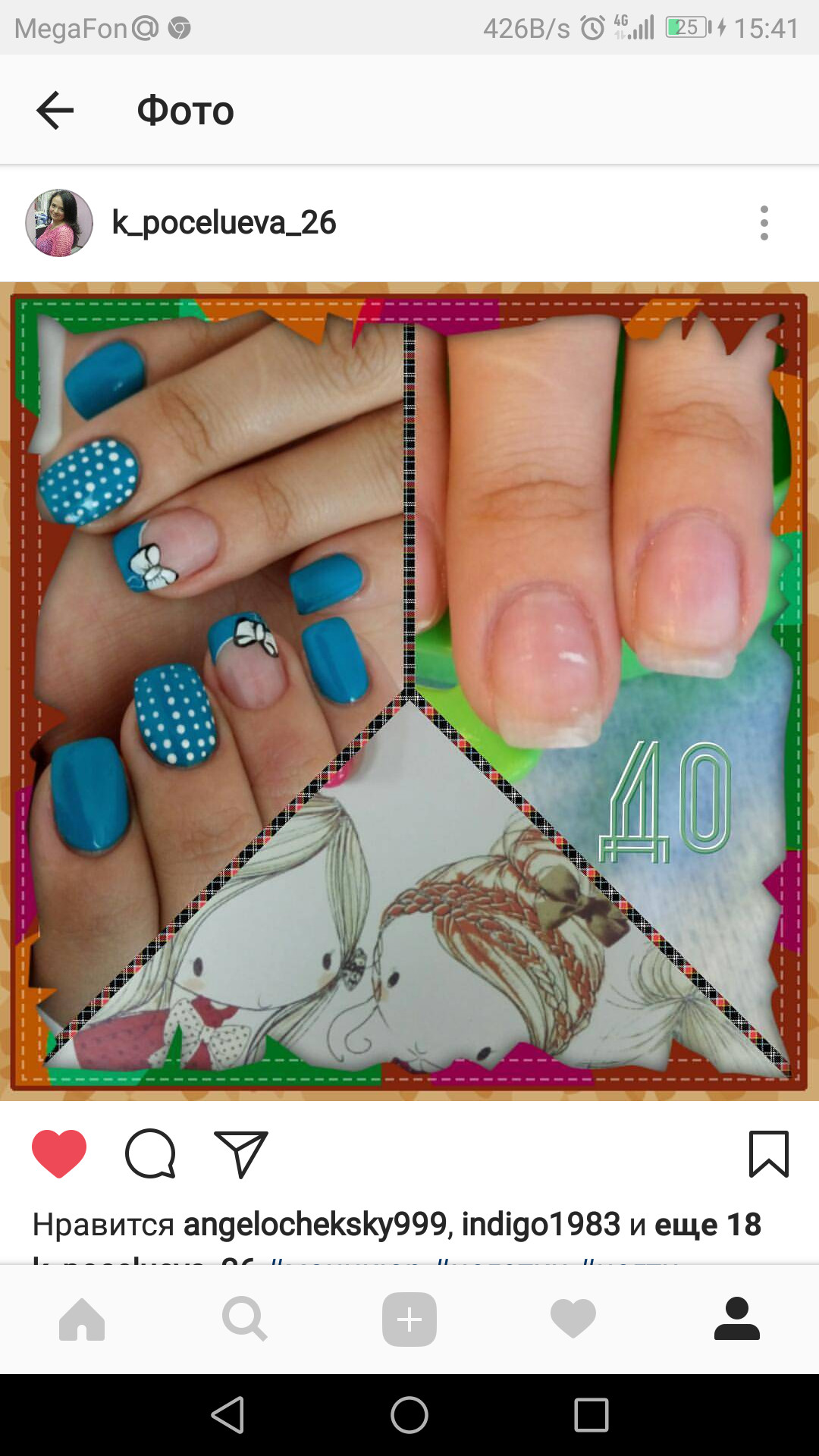This screenshot has height=1456, width=819.
Task: Open the post overflow menu
Action: (x=764, y=223)
